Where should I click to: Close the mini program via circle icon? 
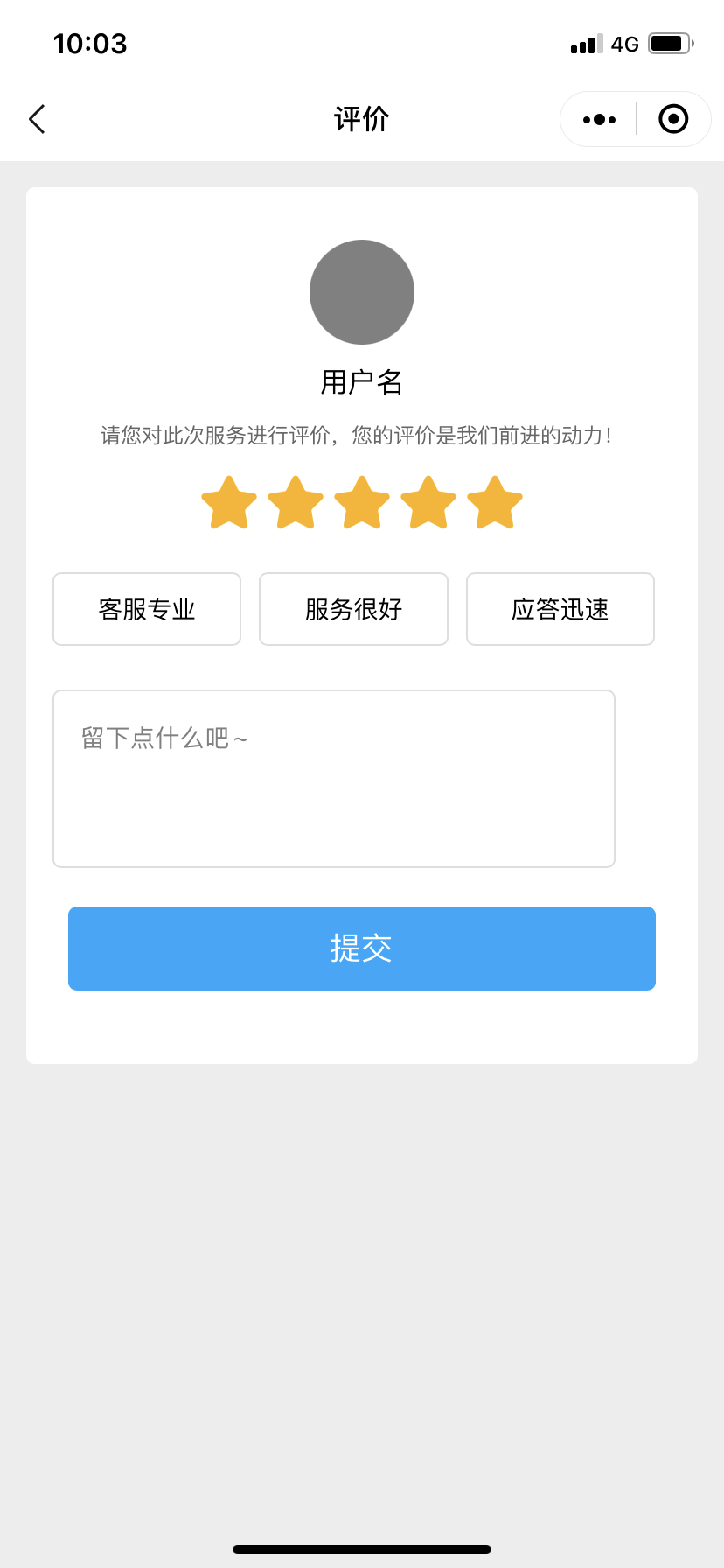tap(673, 119)
